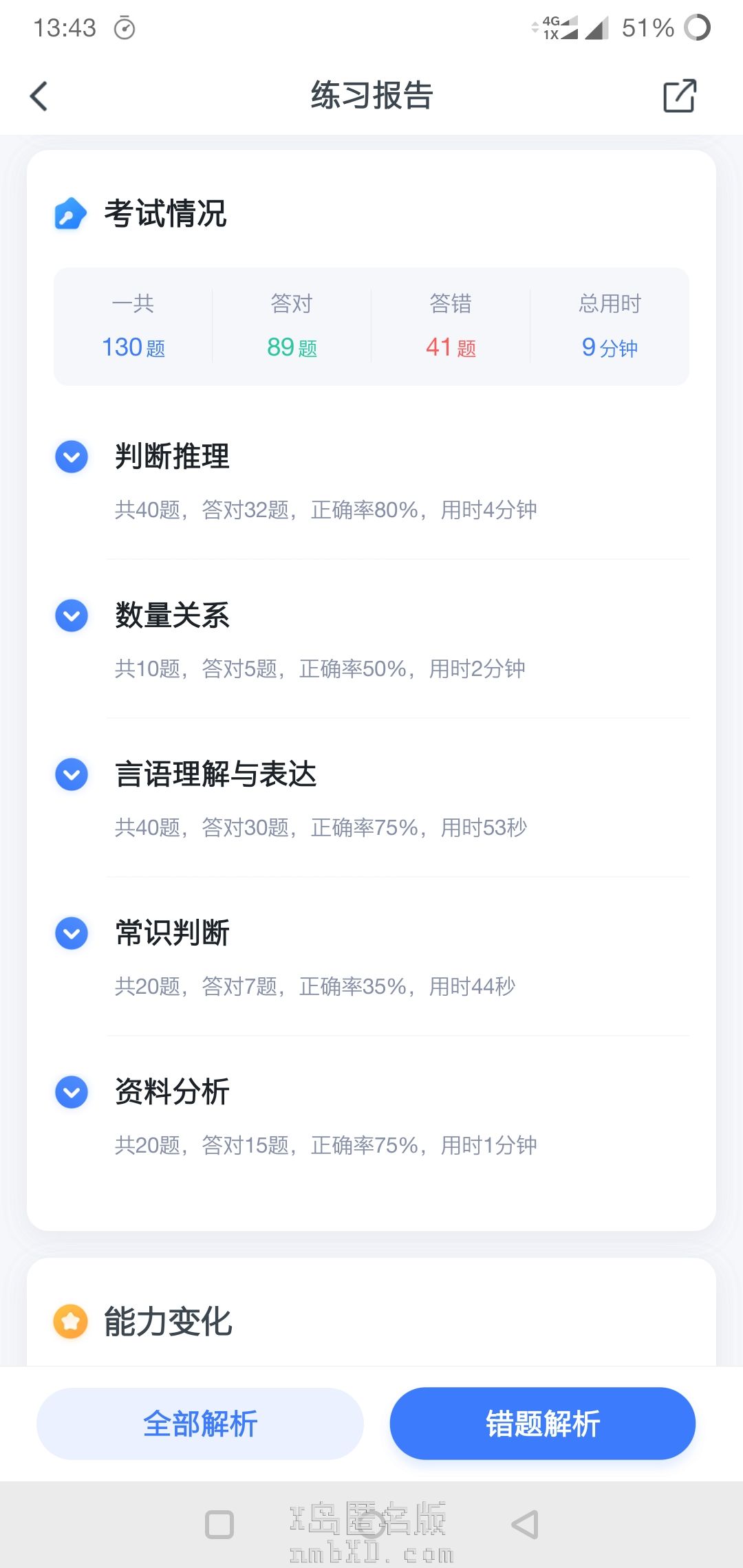Open 全部解析 for all questions
The image size is (743, 1568).
click(x=200, y=1424)
